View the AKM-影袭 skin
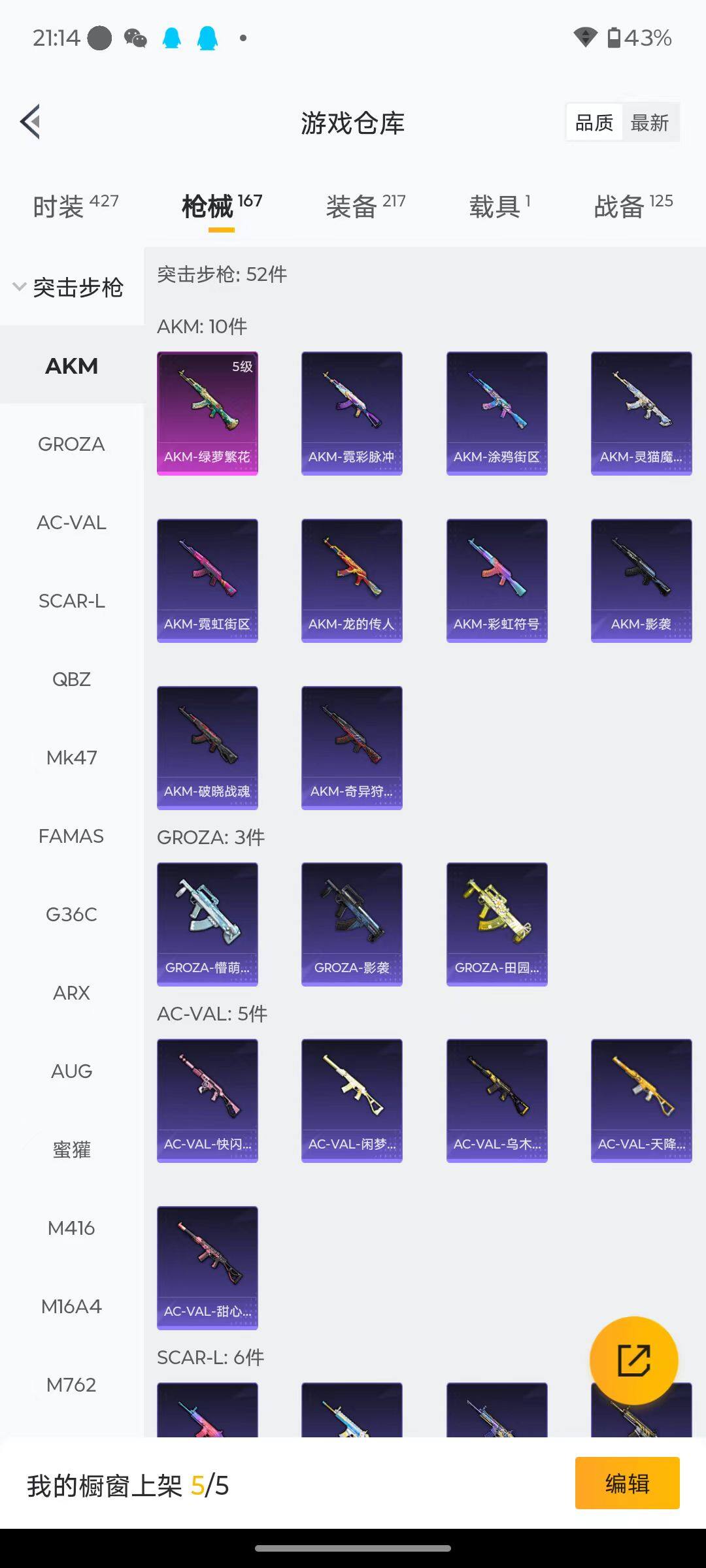This screenshot has width=706, height=1568. (x=641, y=580)
